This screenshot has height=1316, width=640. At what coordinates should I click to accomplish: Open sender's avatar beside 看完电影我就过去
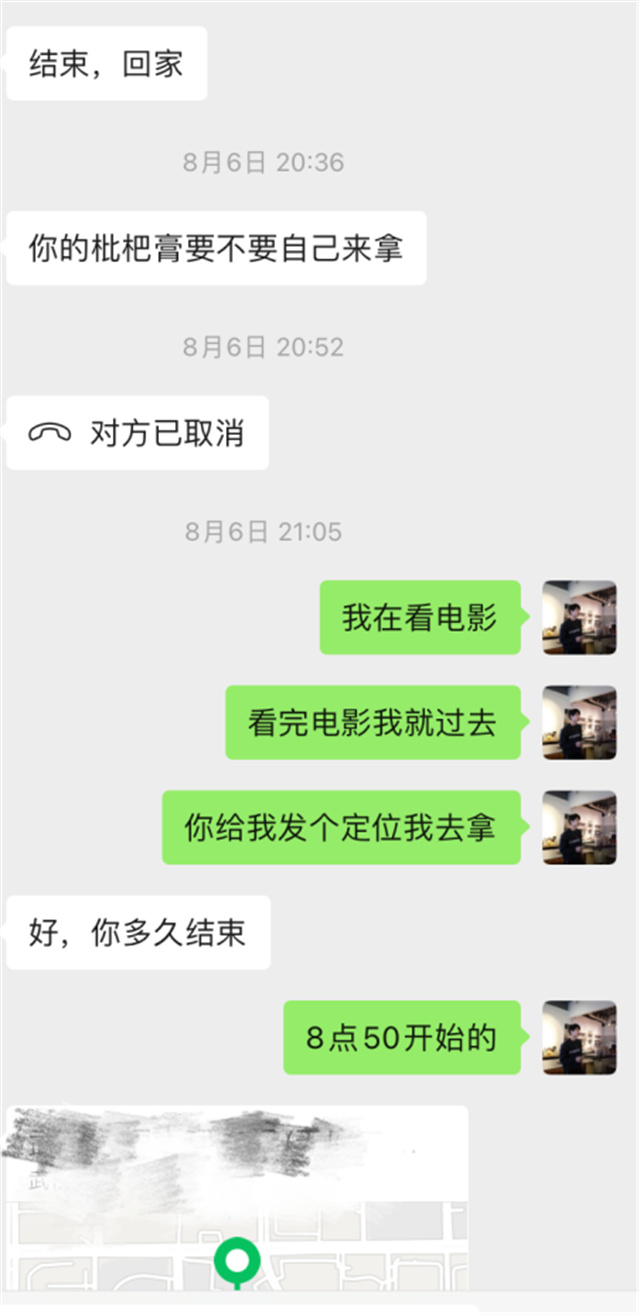pos(579,722)
